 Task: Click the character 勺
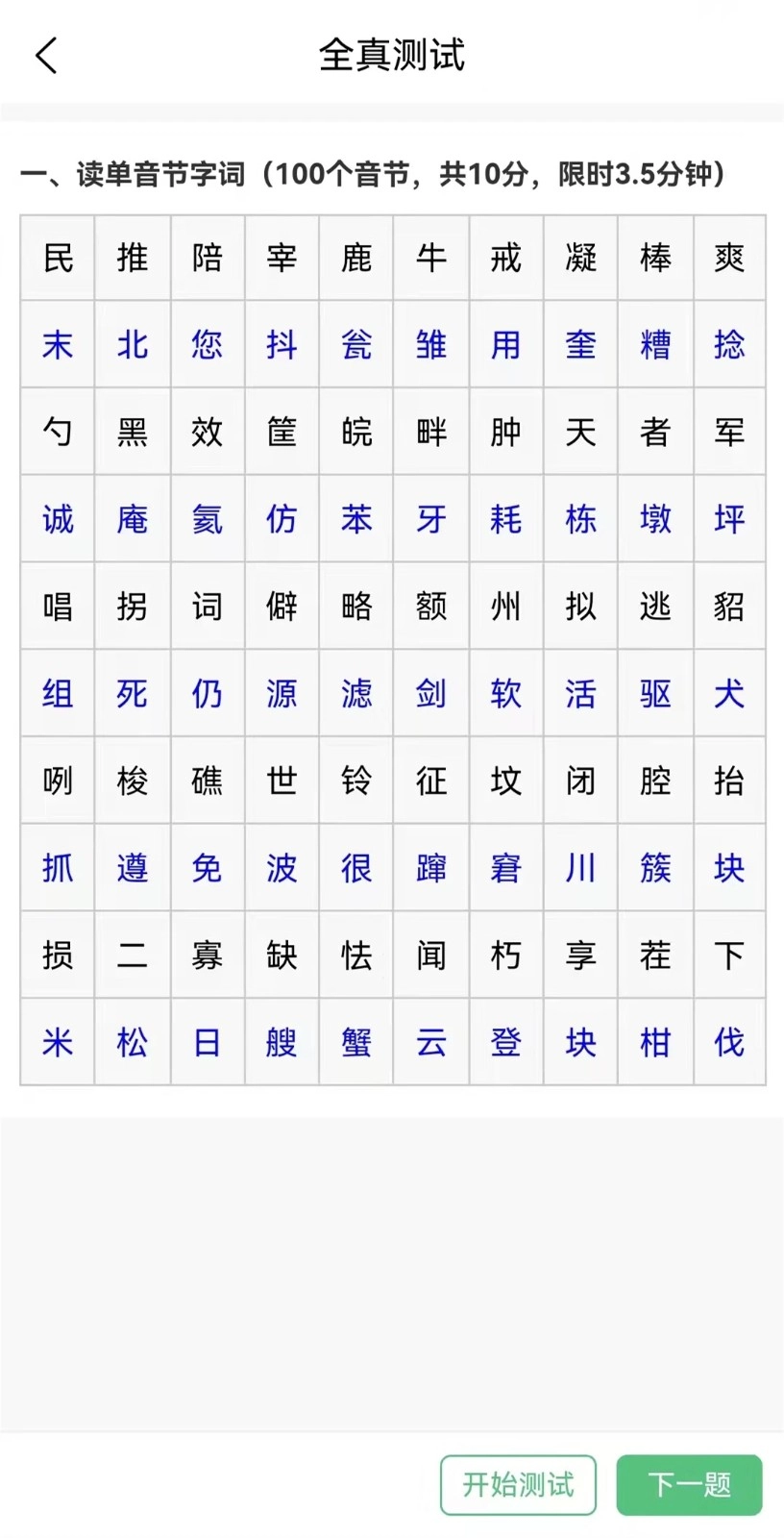pos(57,433)
